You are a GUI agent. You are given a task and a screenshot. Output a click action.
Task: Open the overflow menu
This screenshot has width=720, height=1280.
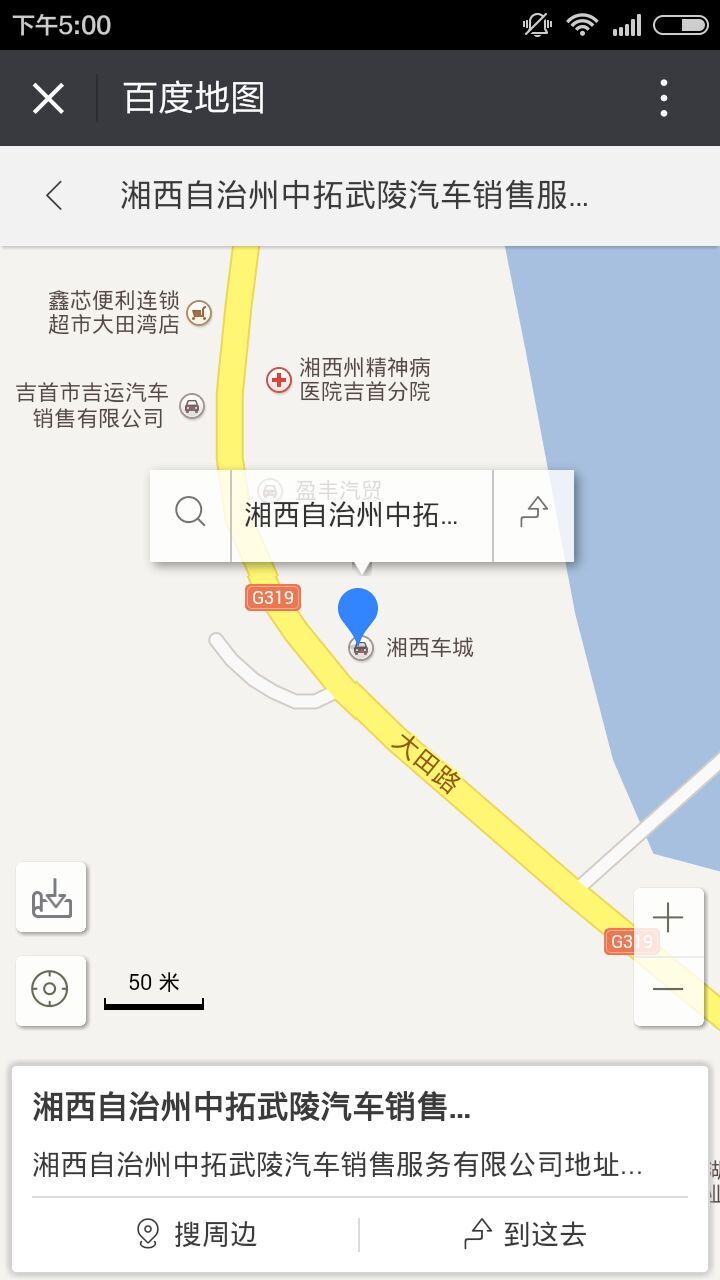(664, 98)
